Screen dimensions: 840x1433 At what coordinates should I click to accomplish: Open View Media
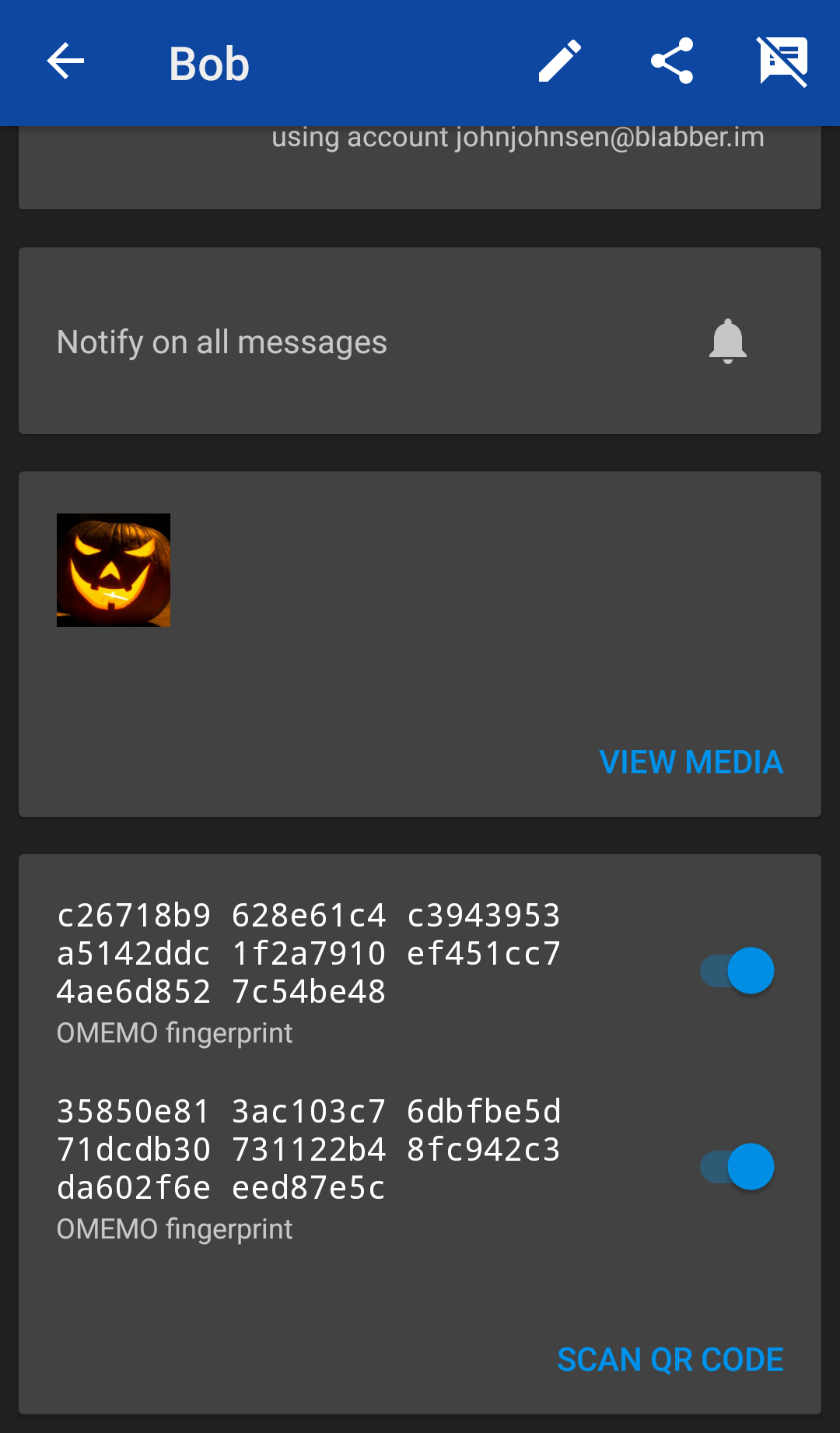pos(691,762)
